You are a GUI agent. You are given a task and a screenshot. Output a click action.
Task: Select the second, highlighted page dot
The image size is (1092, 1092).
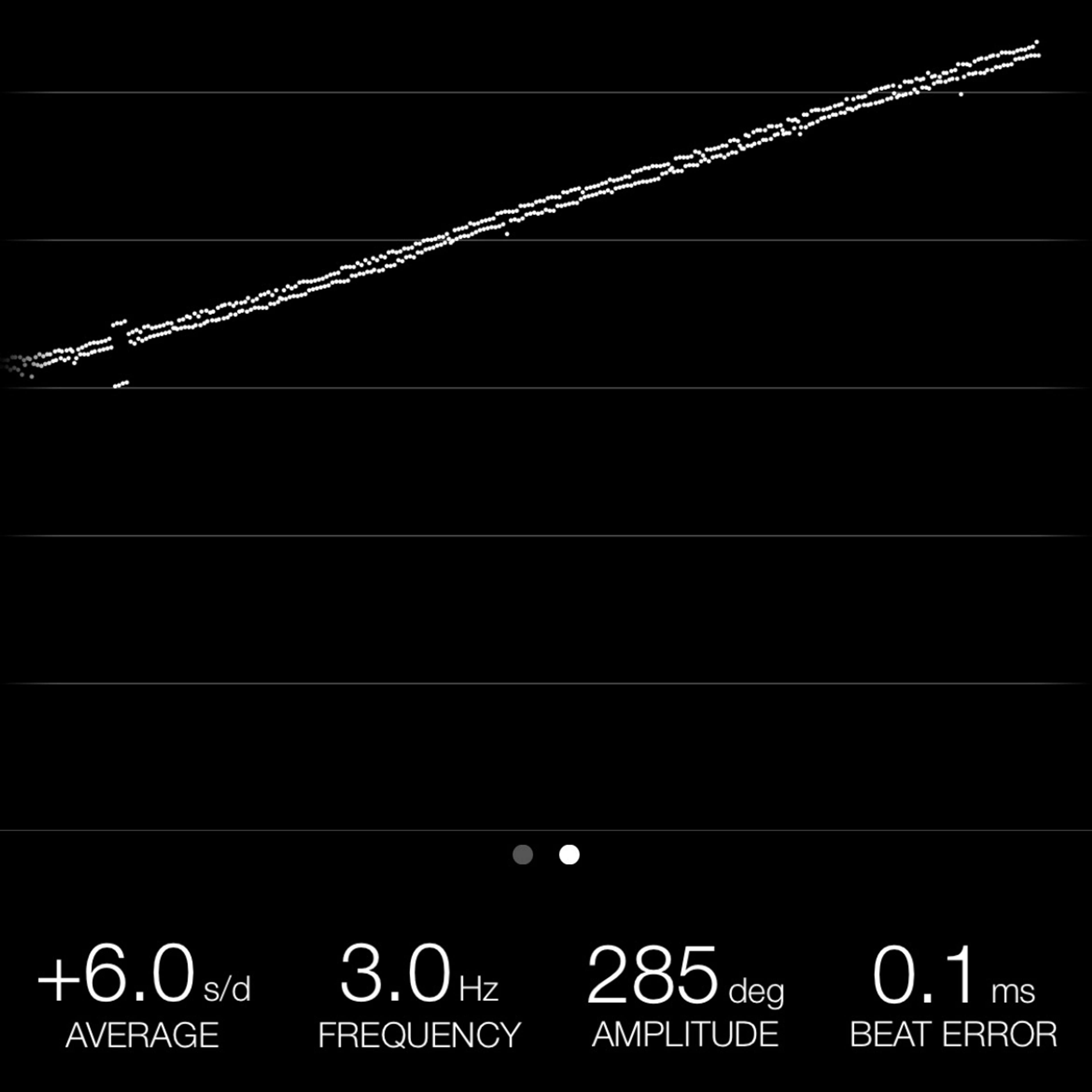coord(569,855)
